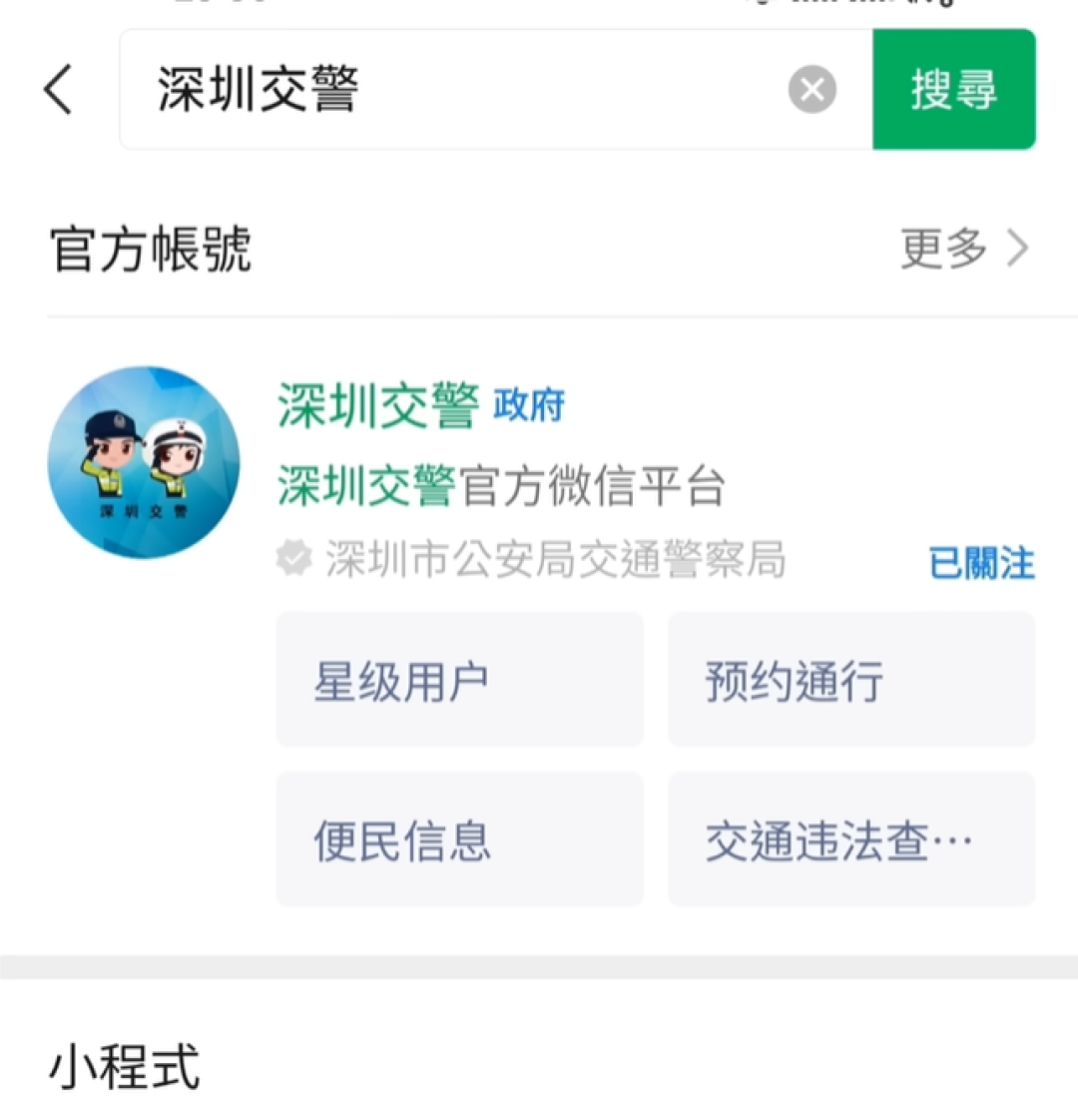Screen dimensions: 1078x1120
Task: Tap the search field containing 深圳交警
Action: (x=449, y=90)
